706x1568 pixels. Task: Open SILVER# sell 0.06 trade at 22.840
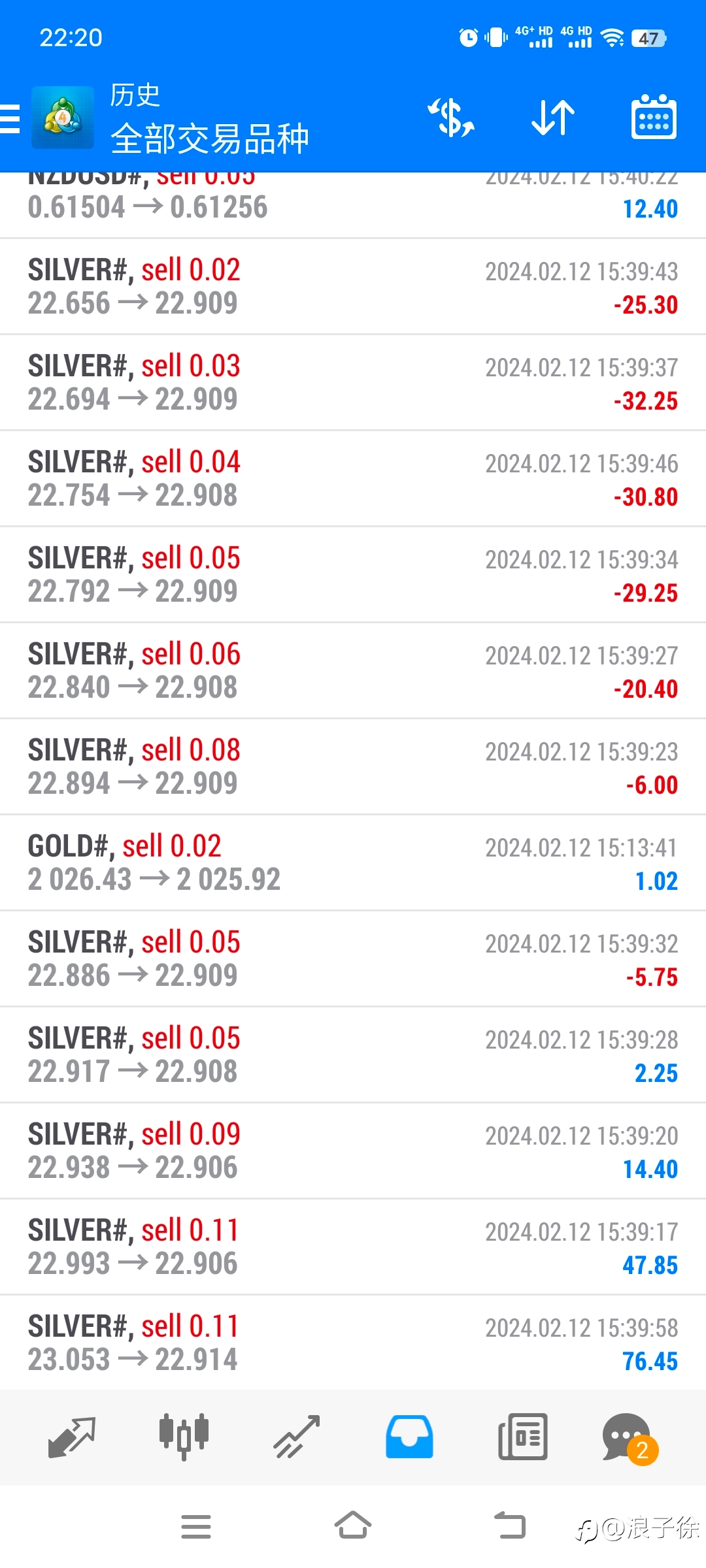click(353, 671)
